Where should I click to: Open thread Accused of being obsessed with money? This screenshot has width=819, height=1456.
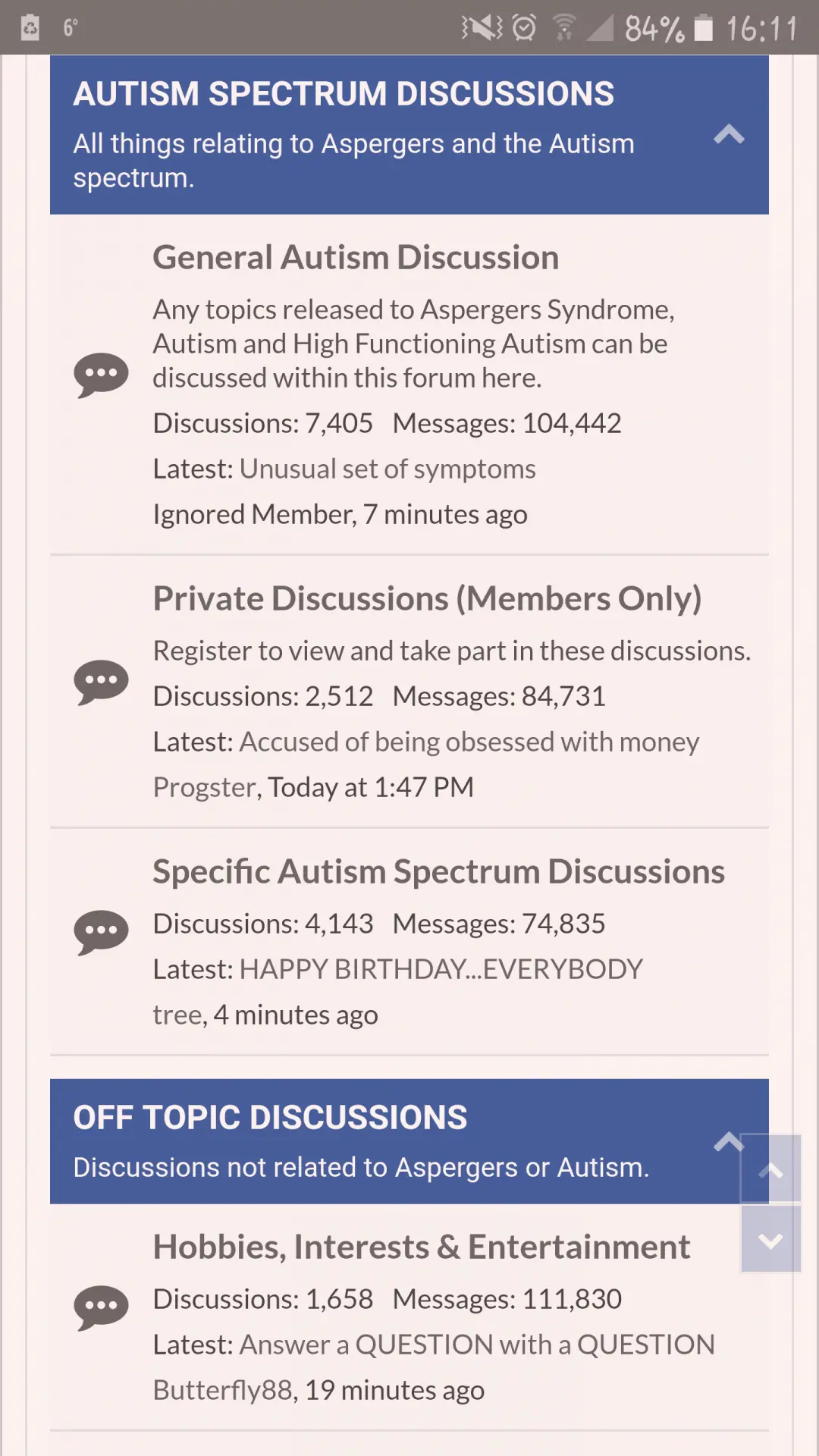(x=469, y=742)
